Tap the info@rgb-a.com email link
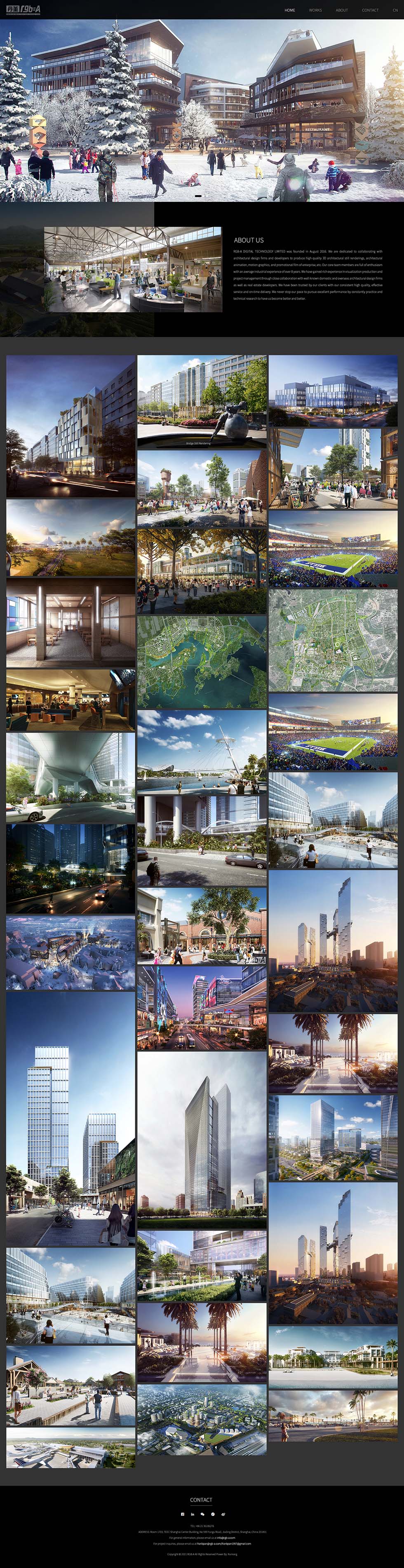404x1568 pixels. [226, 1538]
